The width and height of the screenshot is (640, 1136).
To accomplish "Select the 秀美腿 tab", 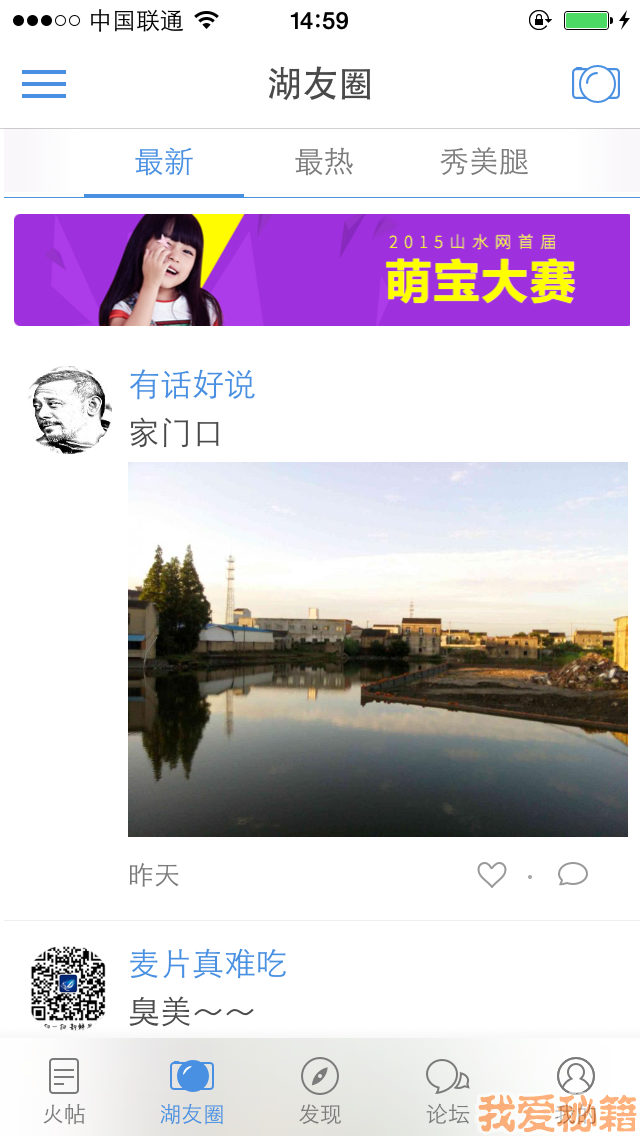I will coord(484,162).
